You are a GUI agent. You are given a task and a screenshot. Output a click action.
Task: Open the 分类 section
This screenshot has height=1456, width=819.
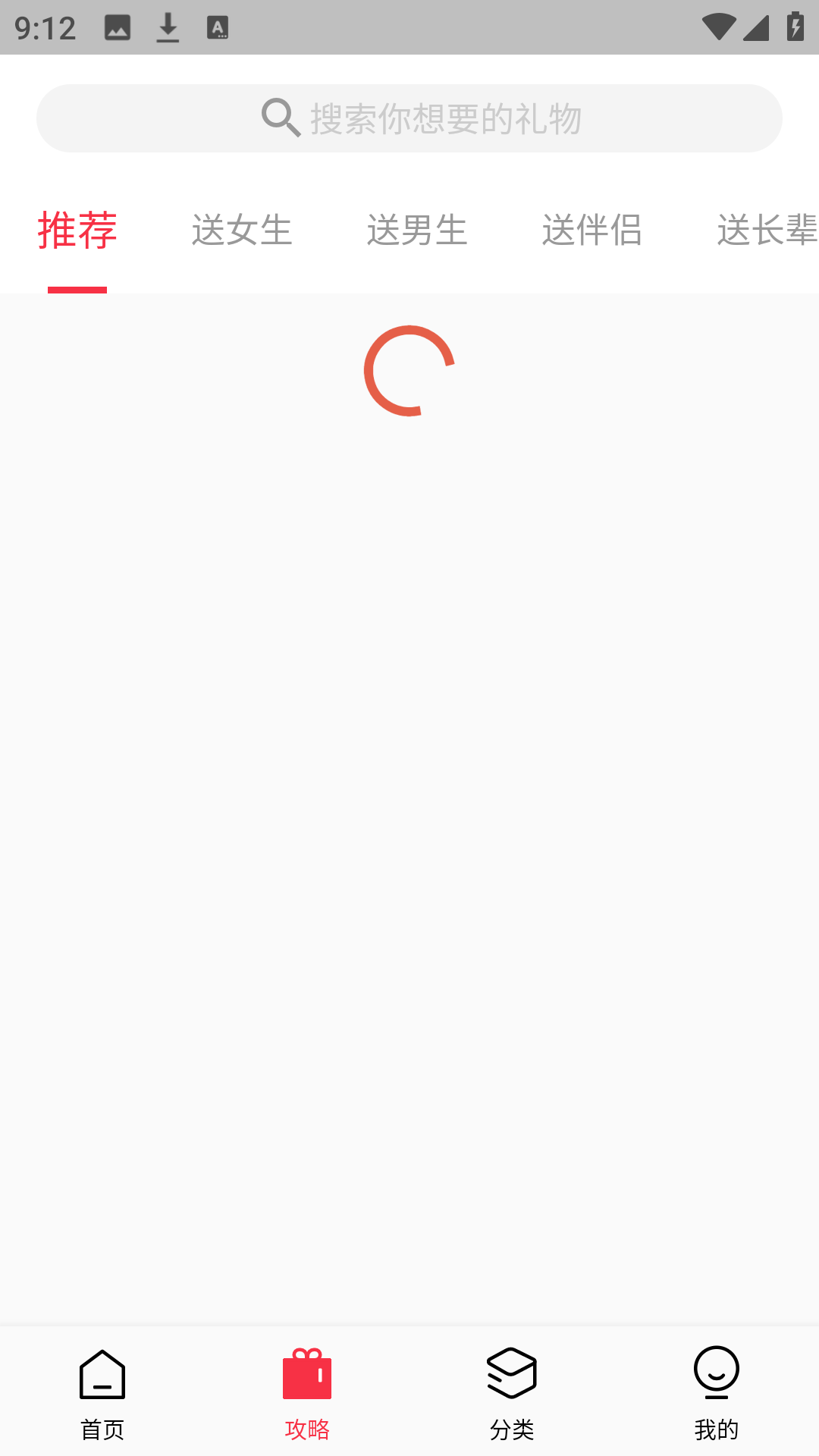[512, 1394]
